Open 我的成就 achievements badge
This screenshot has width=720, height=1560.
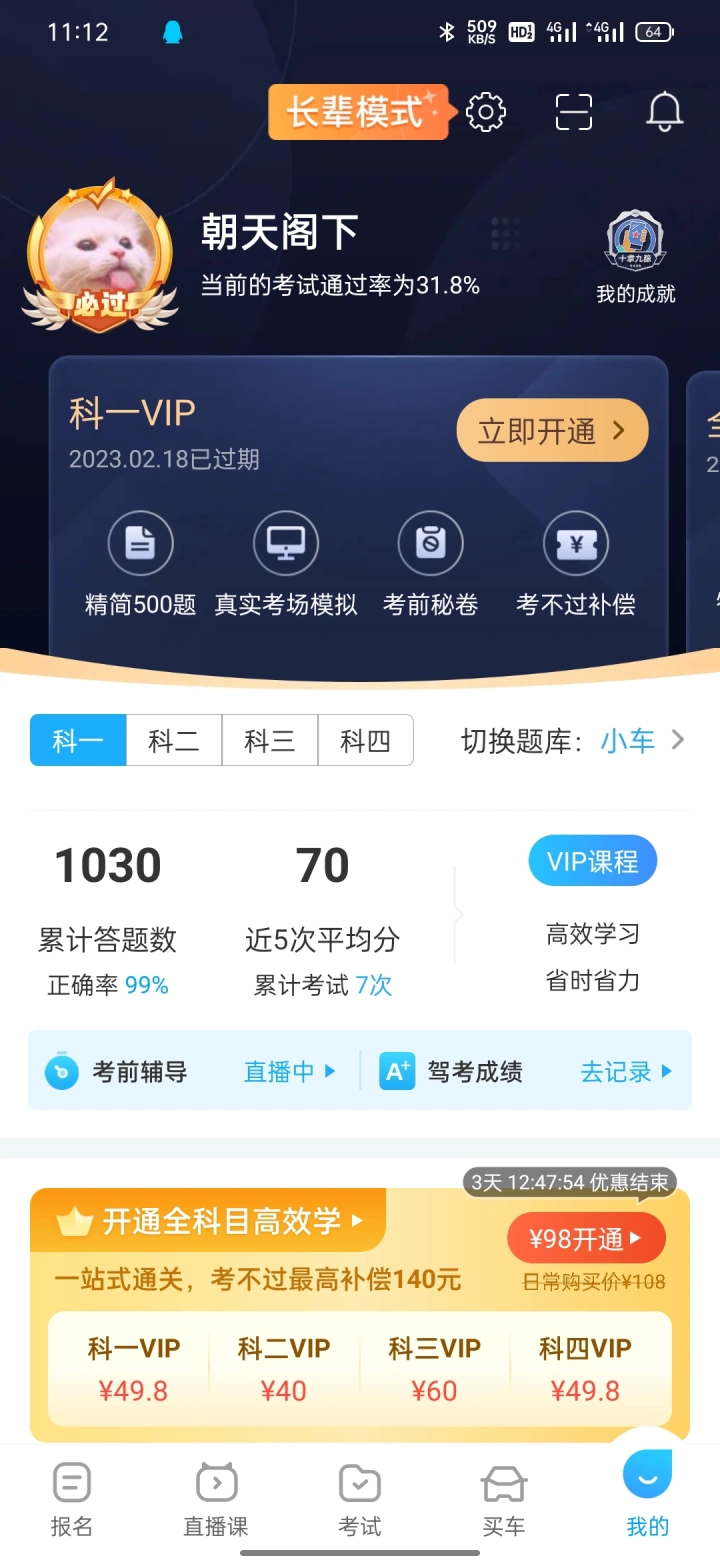pyautogui.click(x=636, y=256)
